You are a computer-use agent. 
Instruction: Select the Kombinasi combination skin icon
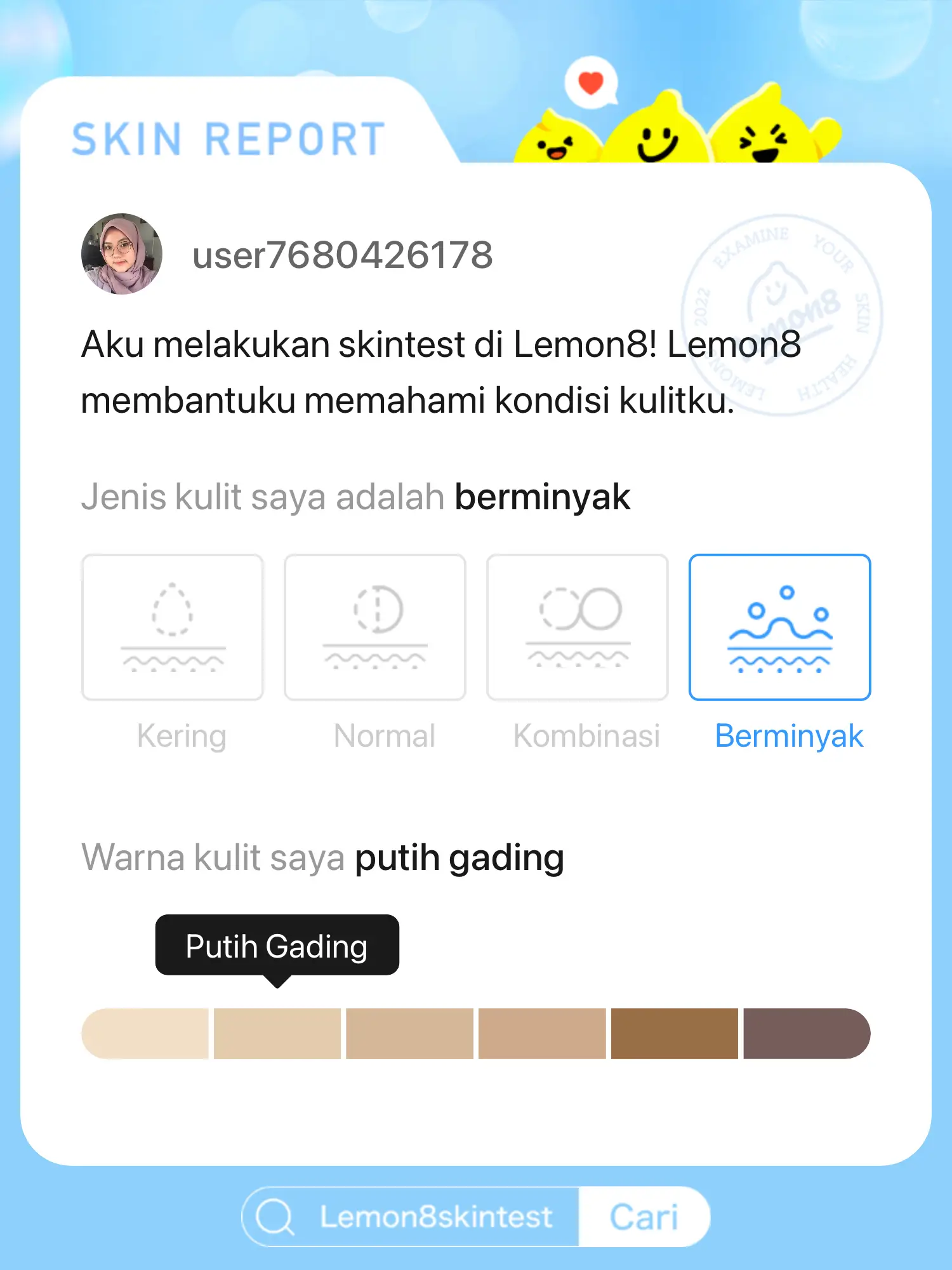[x=578, y=627]
